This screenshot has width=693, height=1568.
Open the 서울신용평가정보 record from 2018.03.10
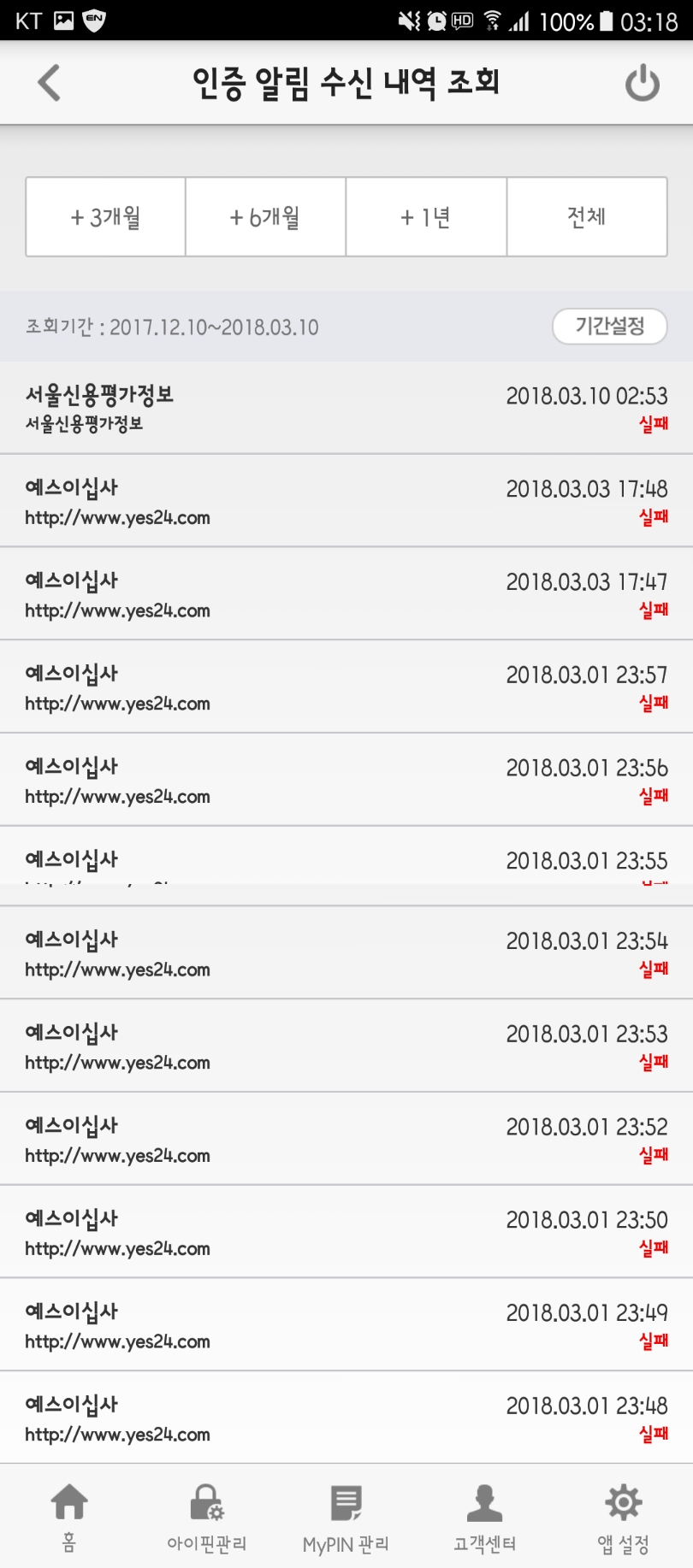[x=346, y=408]
